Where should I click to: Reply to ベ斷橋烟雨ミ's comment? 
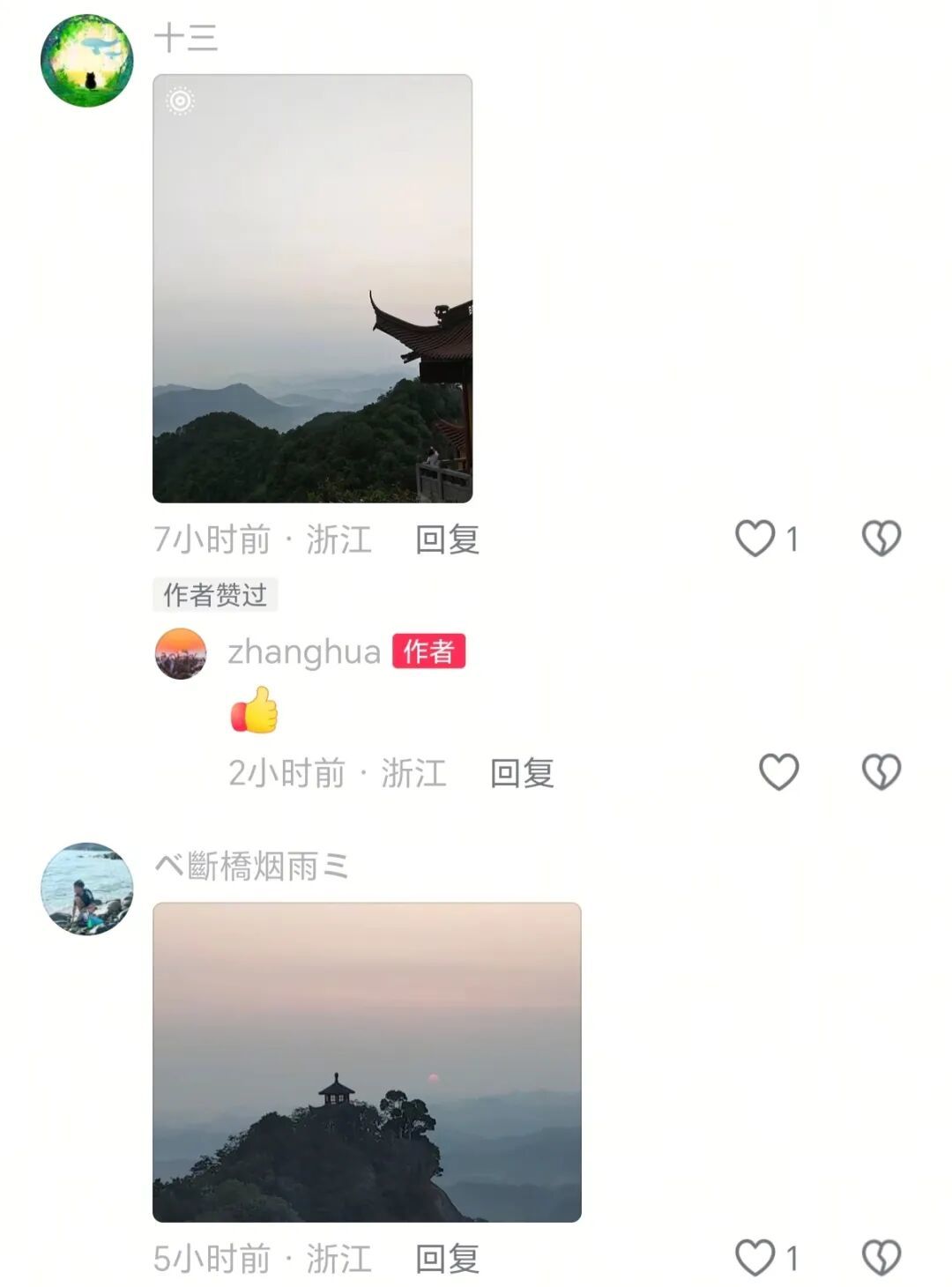point(447,1259)
